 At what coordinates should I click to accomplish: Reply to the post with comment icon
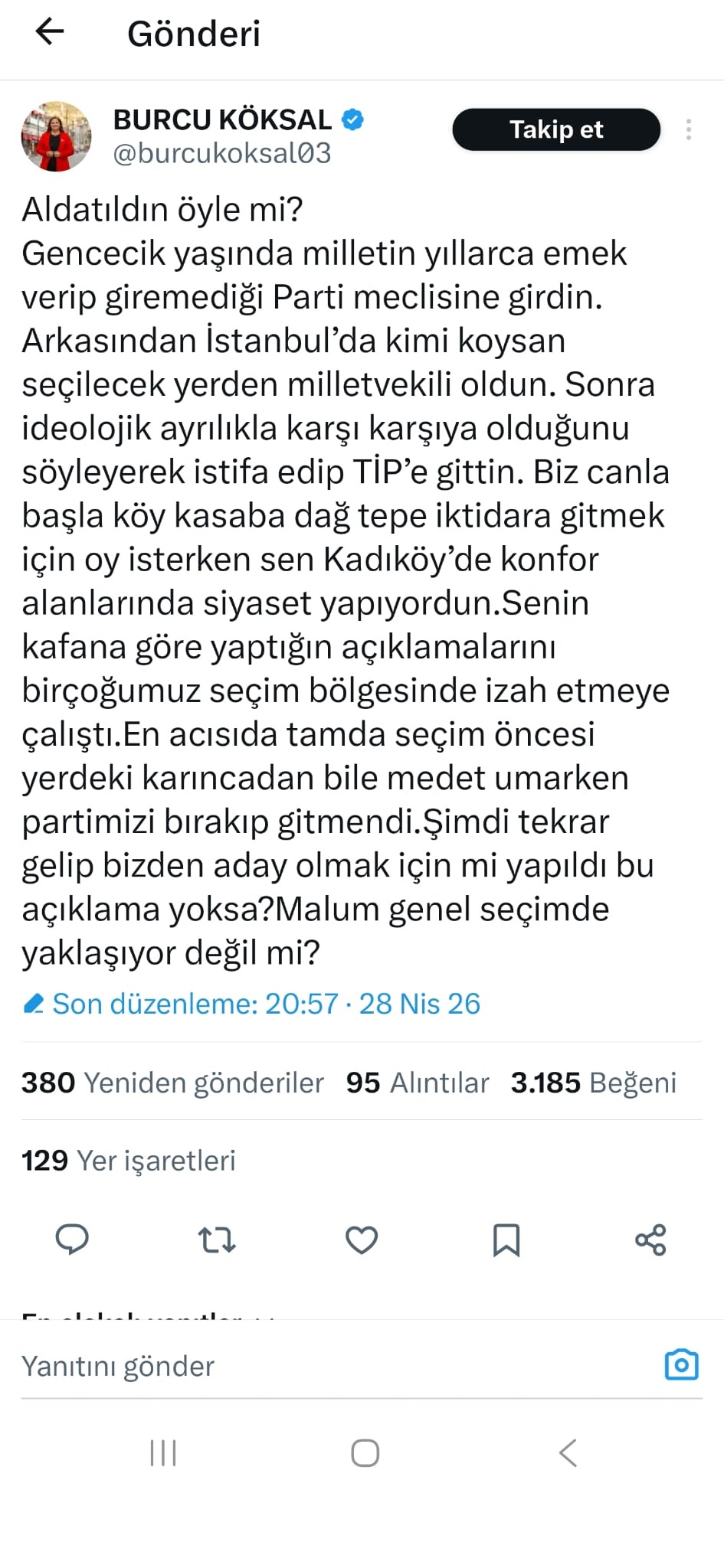pos(72,1239)
